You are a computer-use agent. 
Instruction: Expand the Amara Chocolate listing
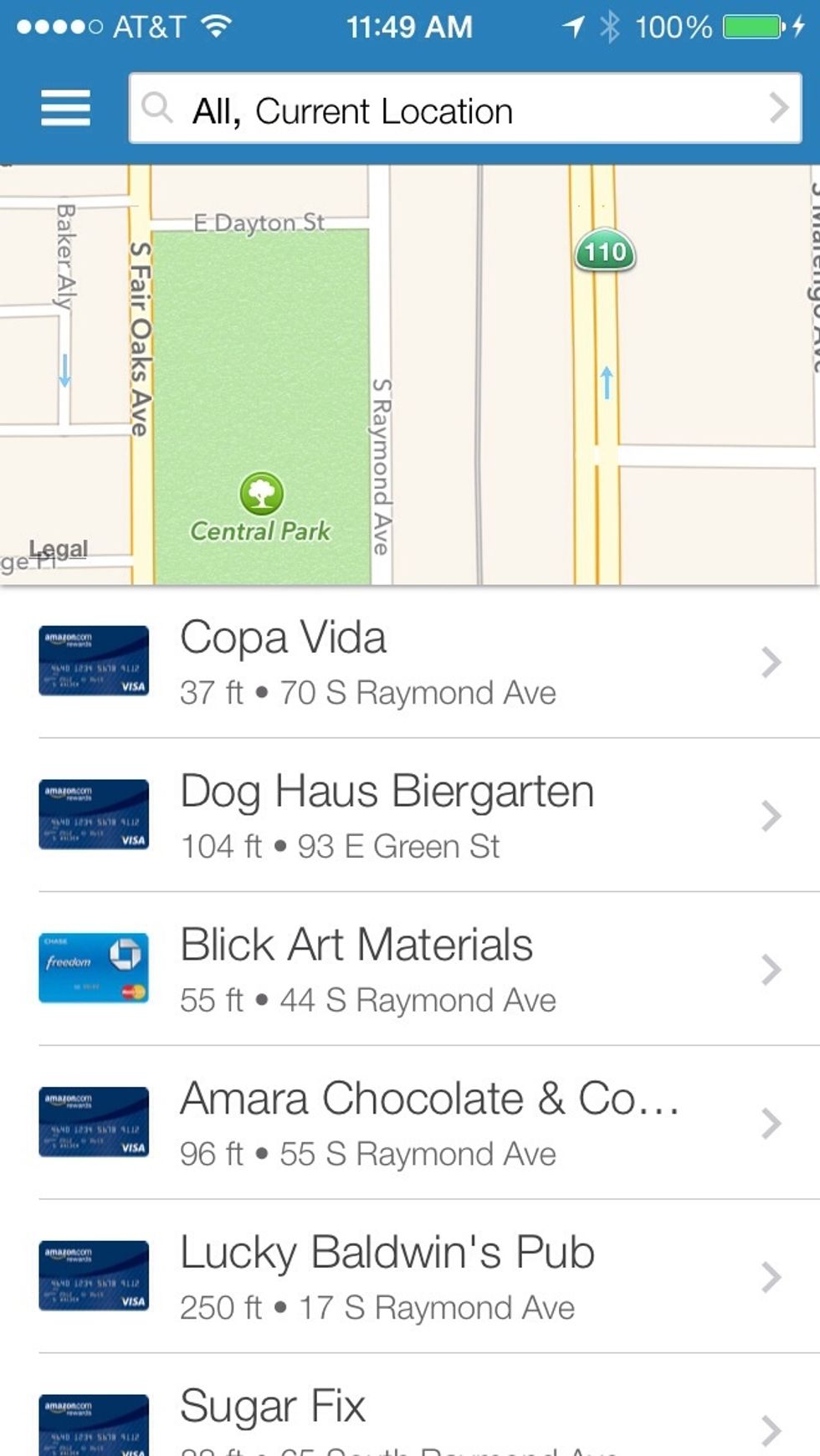tap(771, 1124)
